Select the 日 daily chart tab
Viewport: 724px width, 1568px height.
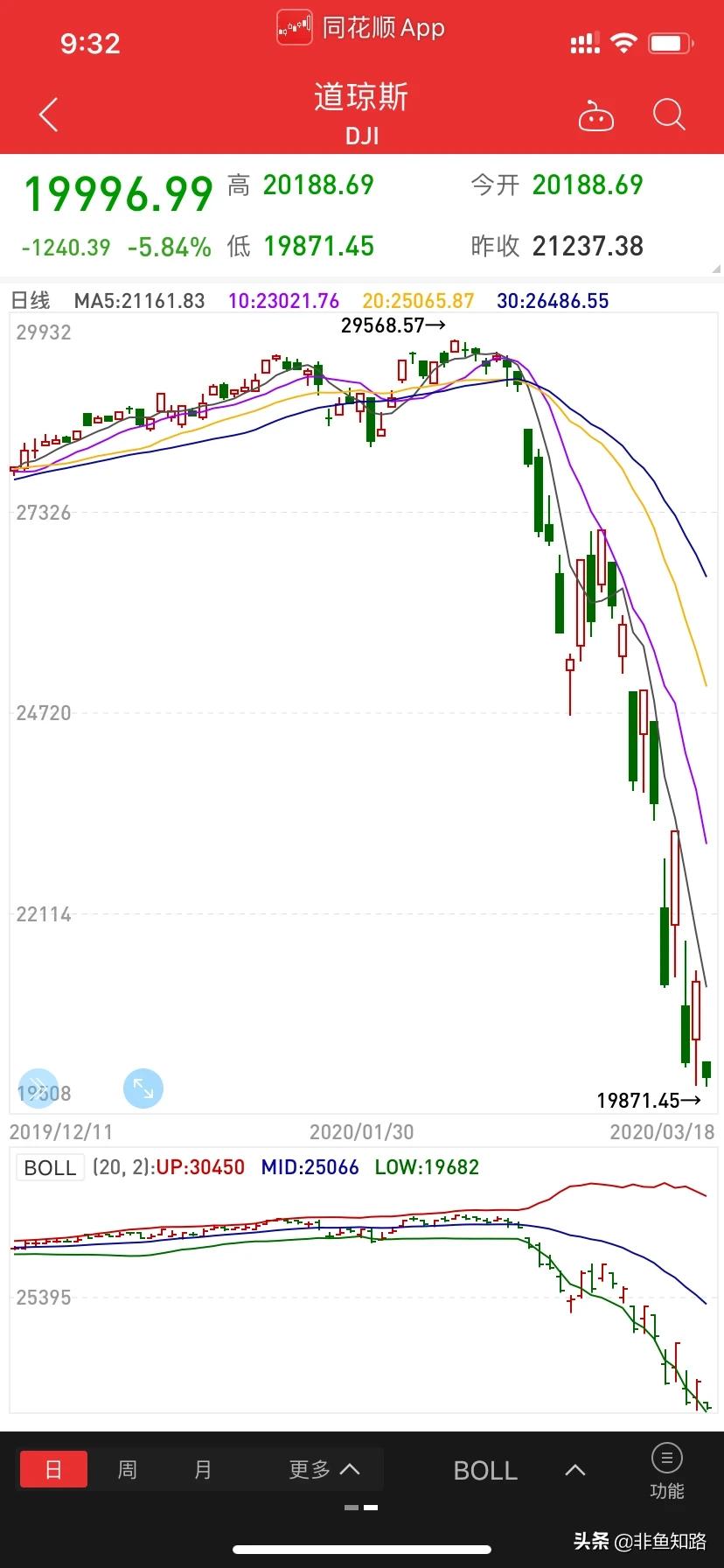tap(53, 1469)
